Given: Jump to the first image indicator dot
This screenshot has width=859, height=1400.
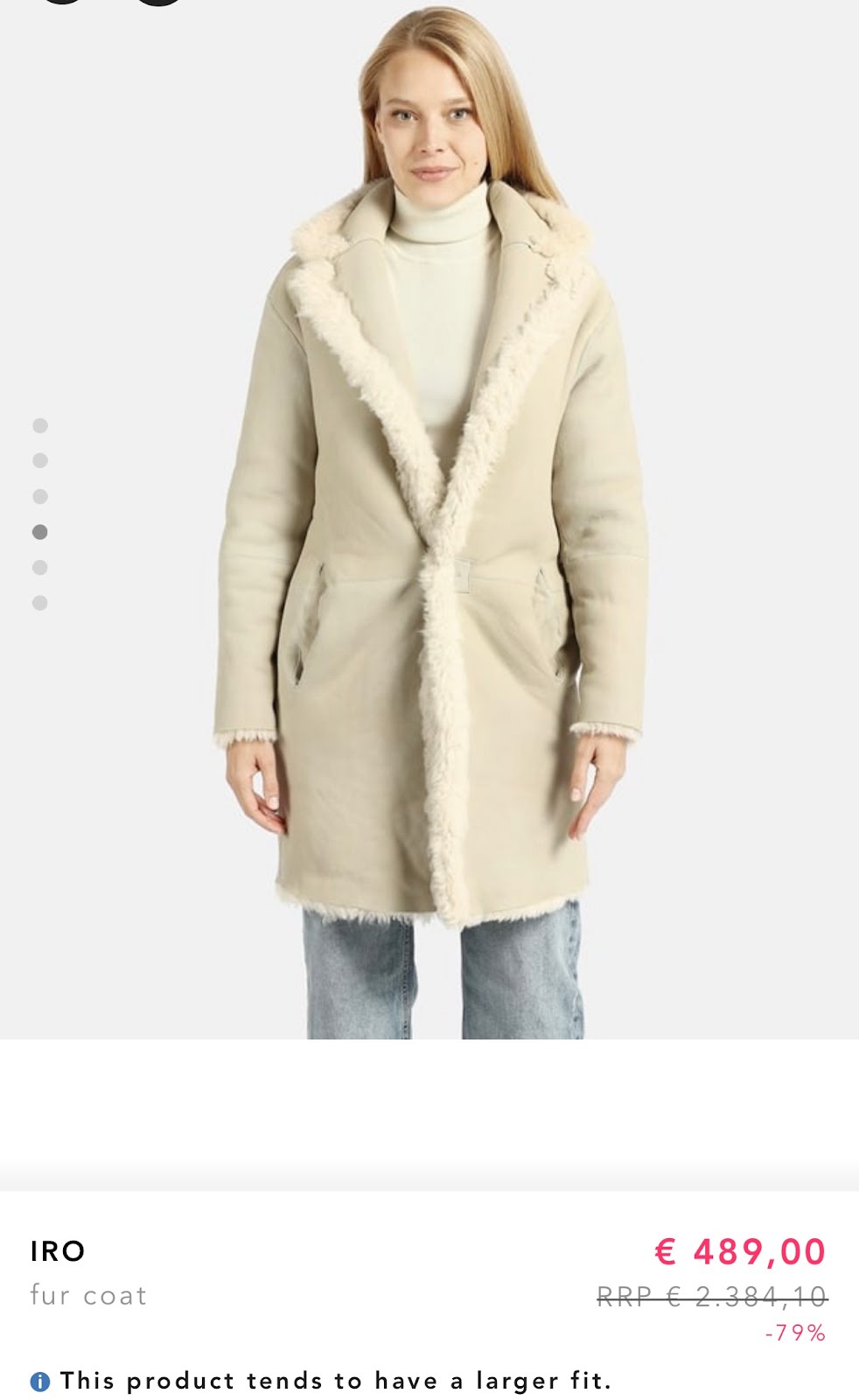Looking at the screenshot, I should click(40, 425).
